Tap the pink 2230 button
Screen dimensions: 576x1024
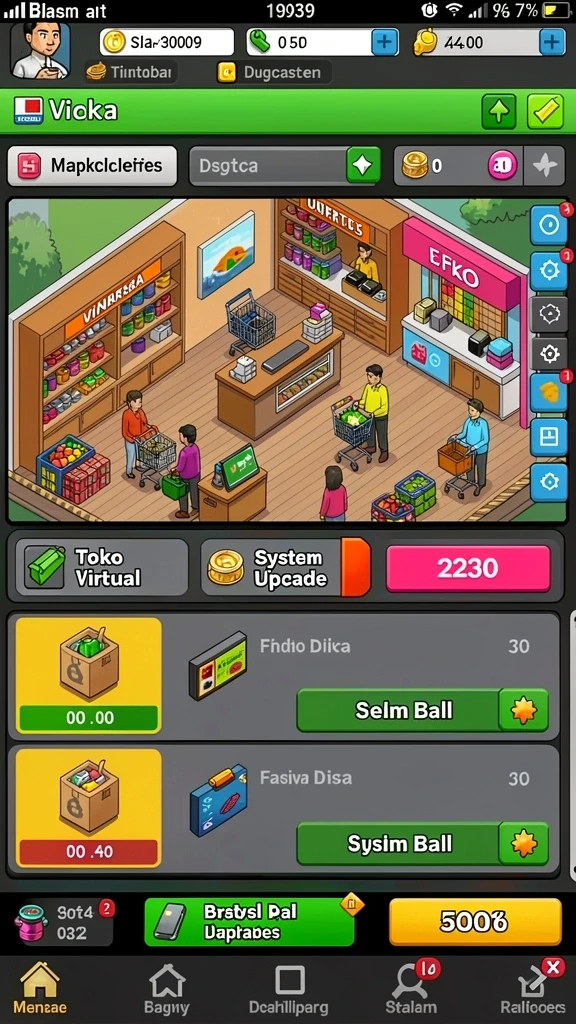[468, 568]
